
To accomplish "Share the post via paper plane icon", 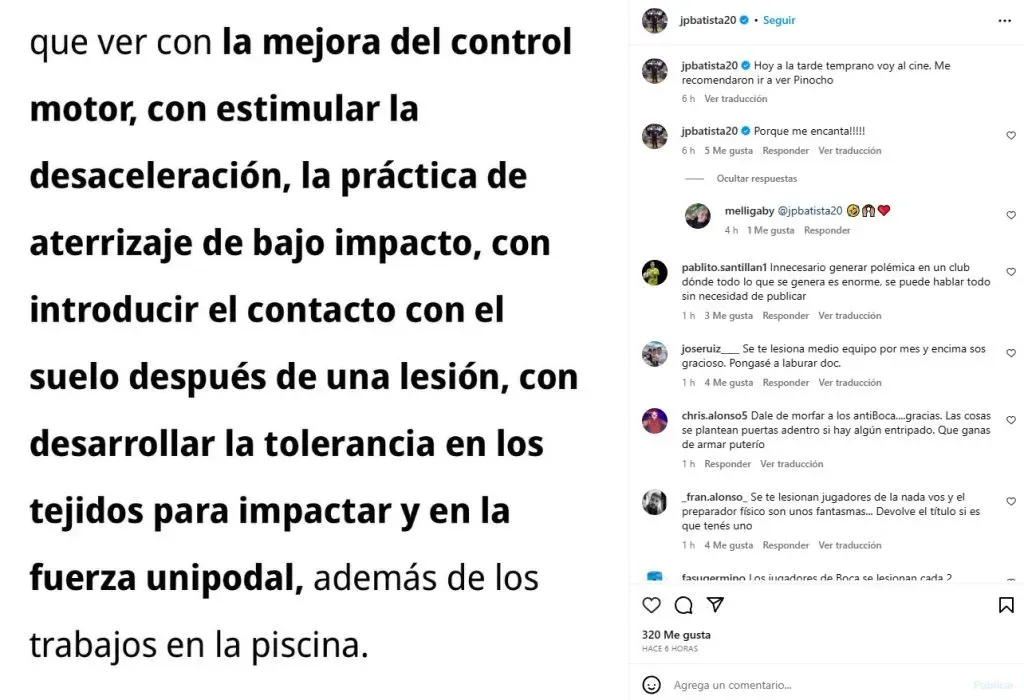I will (715, 605).
